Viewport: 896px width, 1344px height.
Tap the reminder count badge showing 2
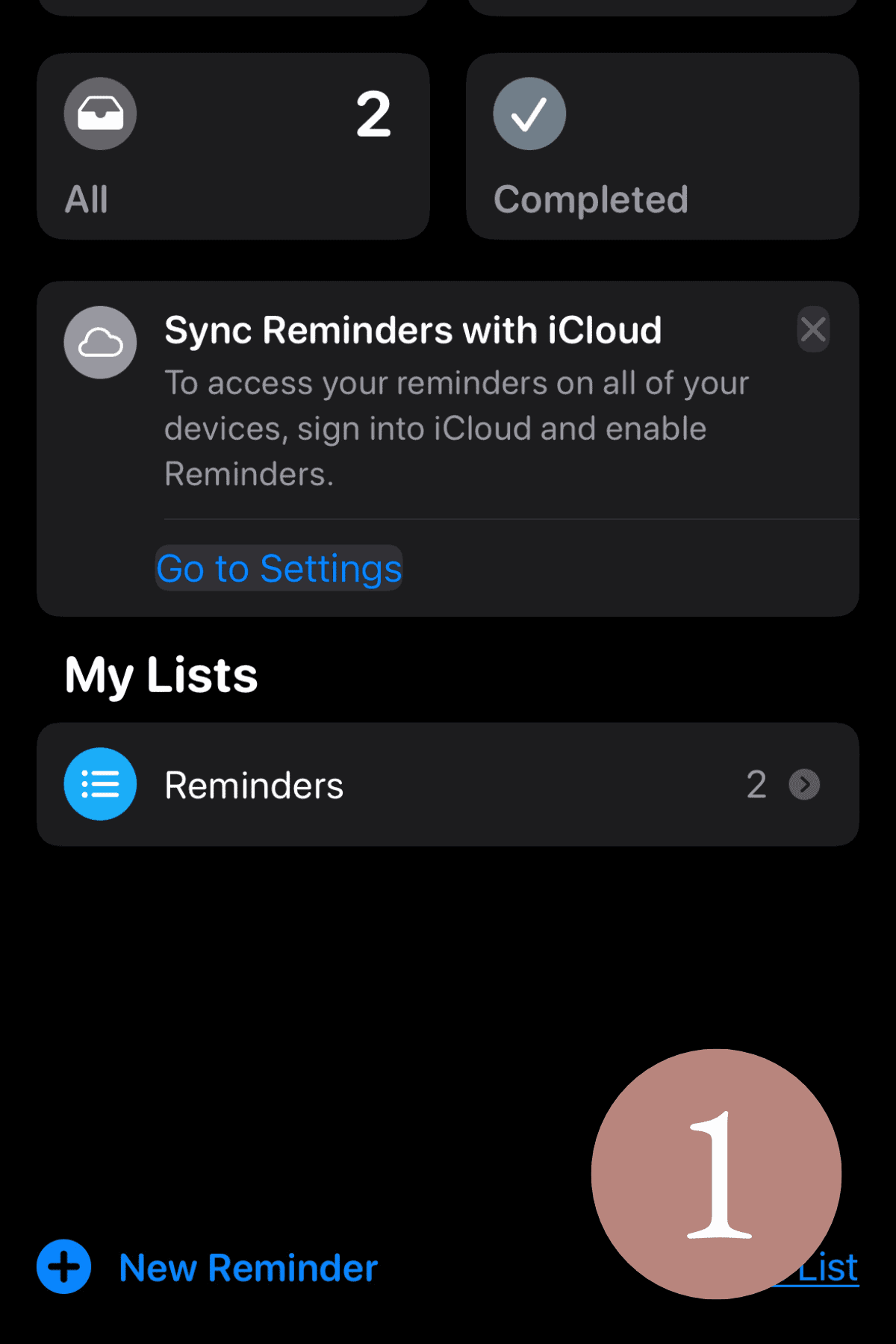(x=756, y=784)
